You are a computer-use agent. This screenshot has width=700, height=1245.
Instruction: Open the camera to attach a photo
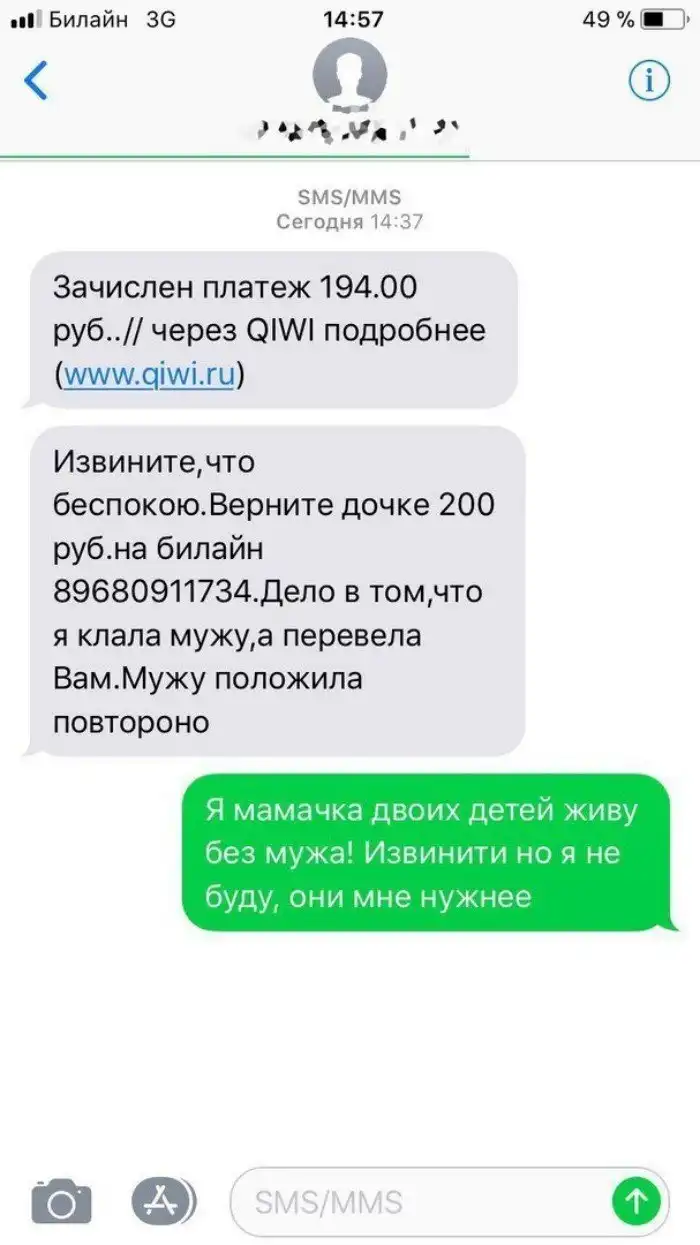pos(61,1201)
